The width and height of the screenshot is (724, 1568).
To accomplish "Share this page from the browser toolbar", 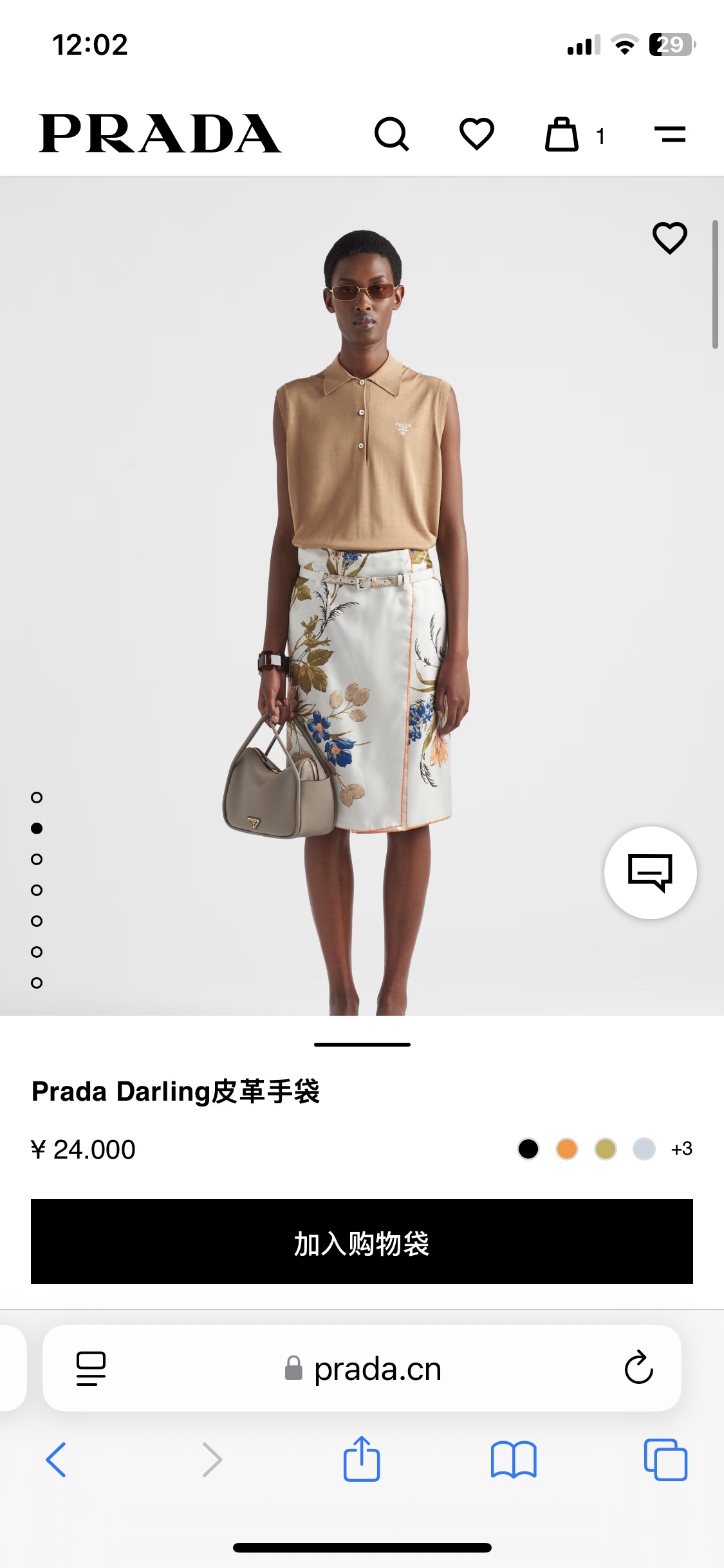I will pyautogui.click(x=362, y=1459).
